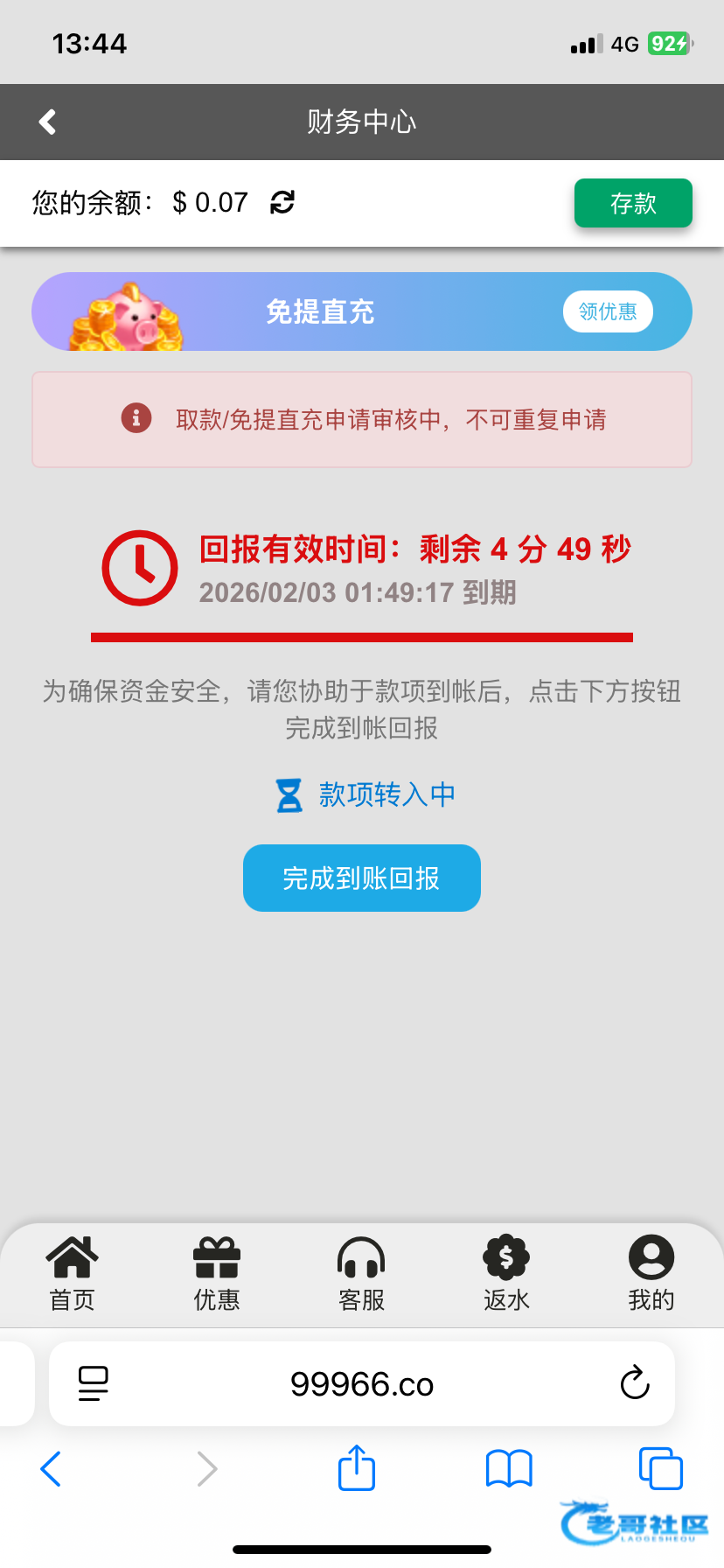Tap 领优惠 on the 免提直充 banner

608,311
